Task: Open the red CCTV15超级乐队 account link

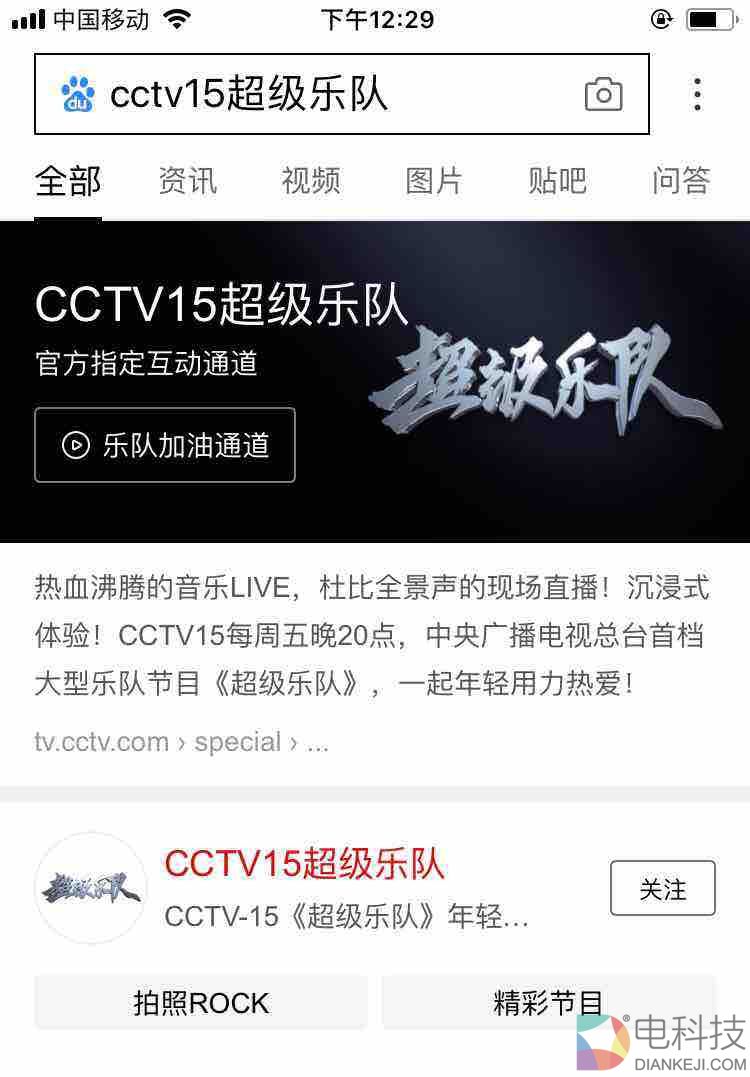Action: click(304, 864)
